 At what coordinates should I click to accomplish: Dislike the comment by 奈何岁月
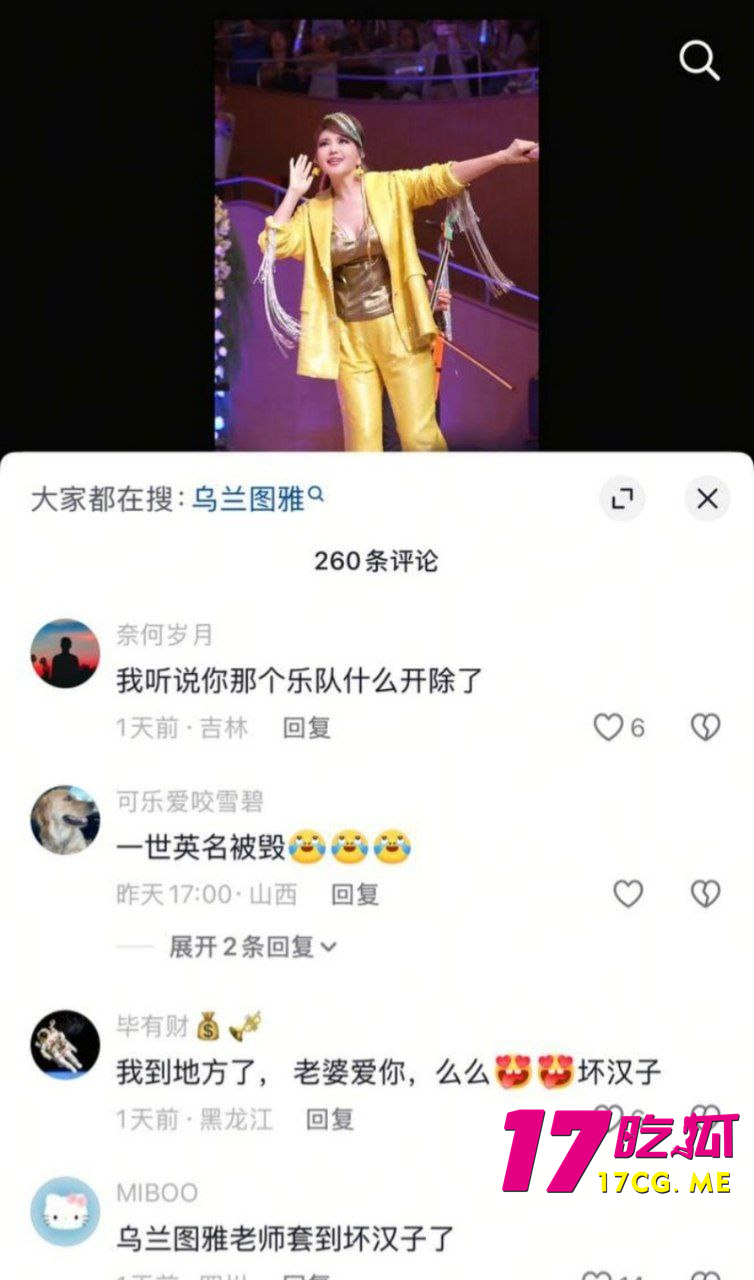coord(706,727)
